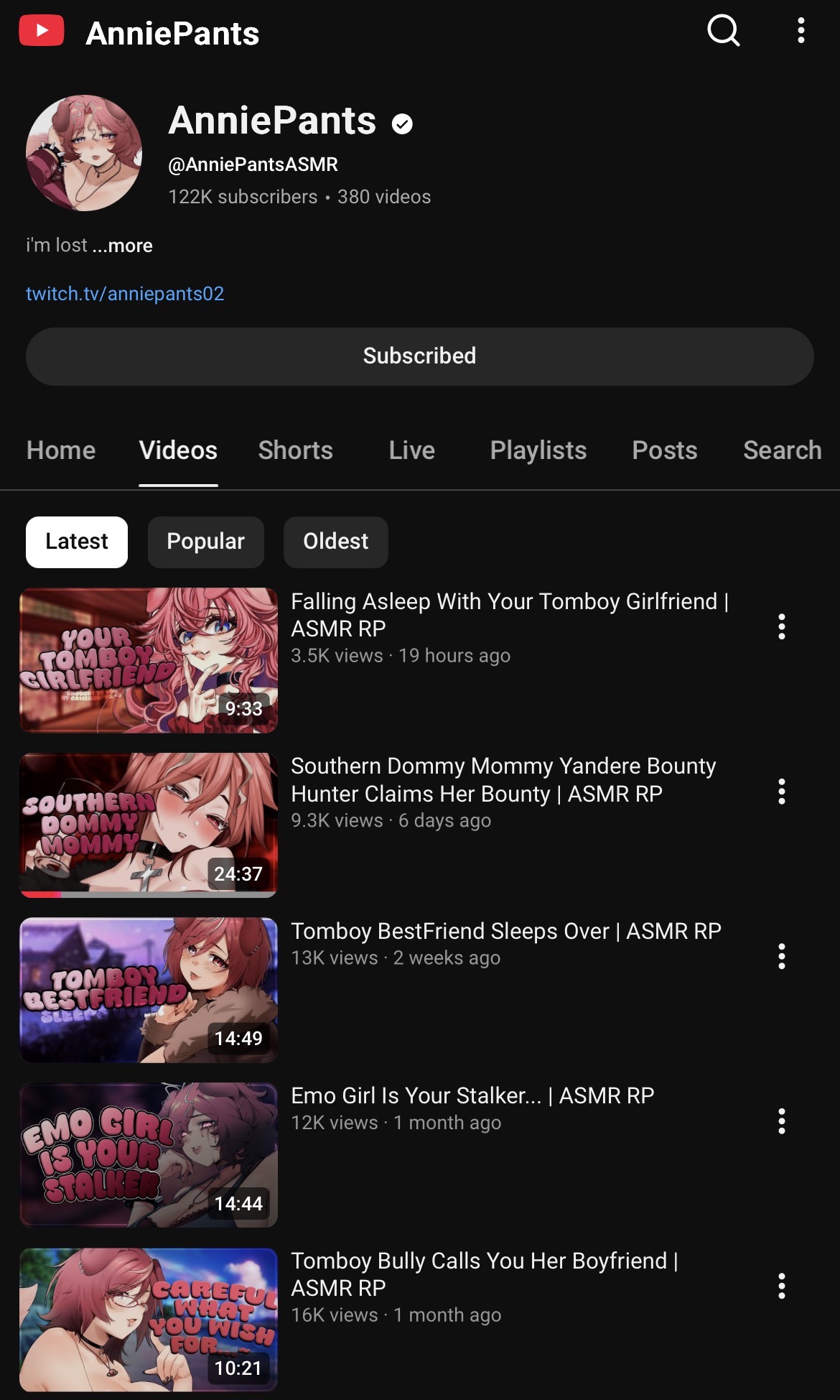
Task: Open the Playlists tab
Action: [538, 450]
